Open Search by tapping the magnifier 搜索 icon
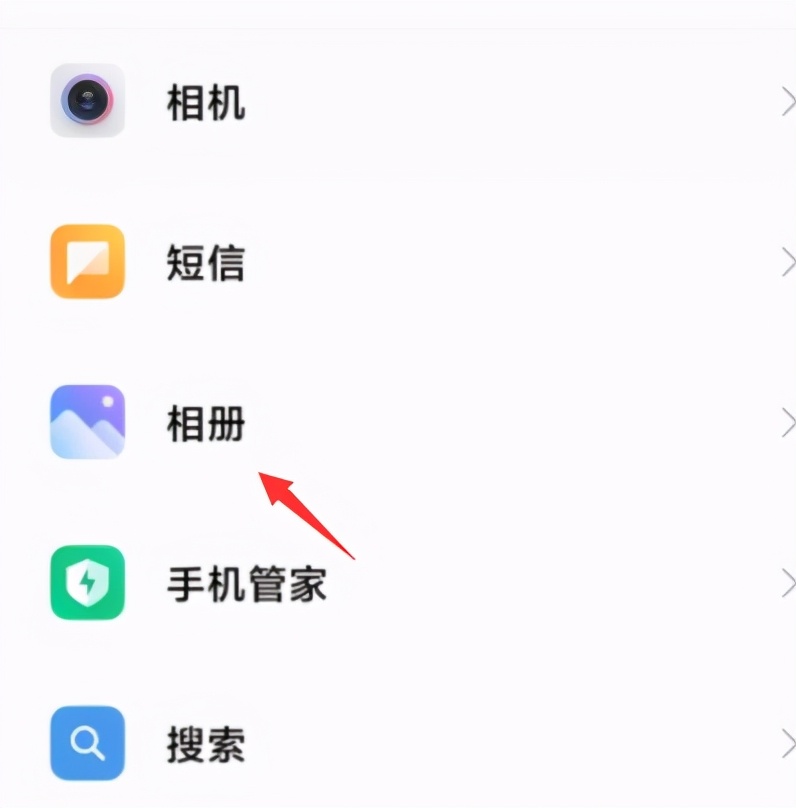Image resolution: width=796 pixels, height=808 pixels. coord(86,744)
